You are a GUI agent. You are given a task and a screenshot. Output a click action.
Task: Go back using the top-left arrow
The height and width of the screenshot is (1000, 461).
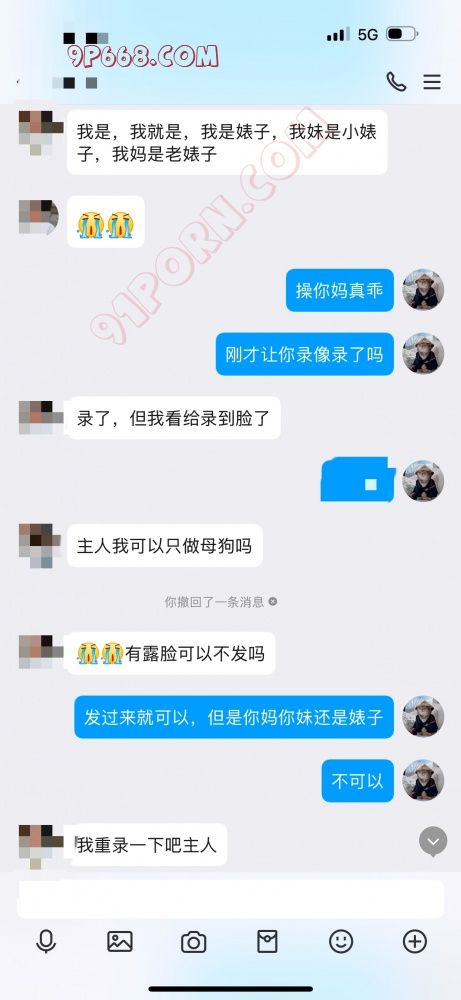18,82
